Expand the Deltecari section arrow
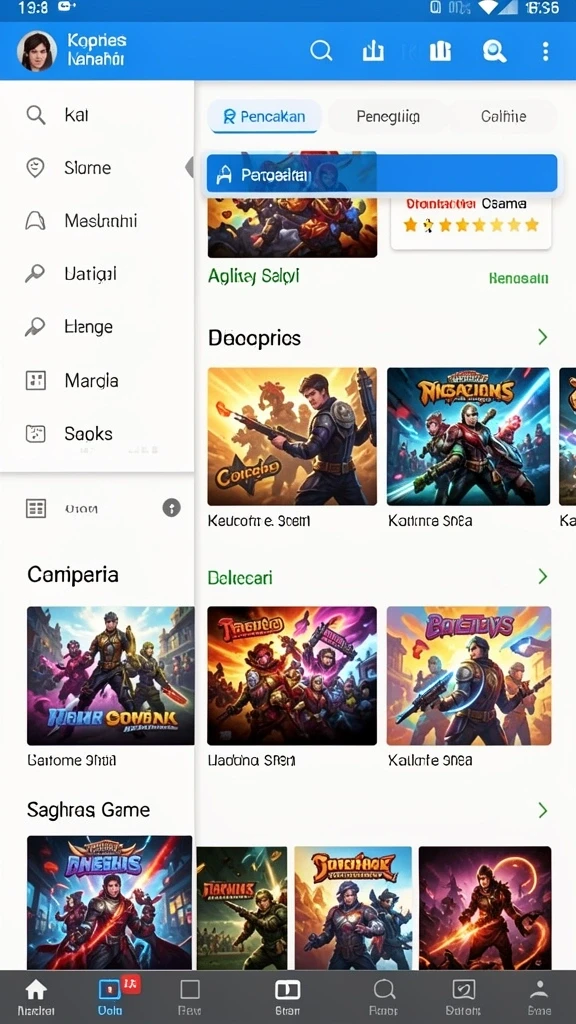 542,576
